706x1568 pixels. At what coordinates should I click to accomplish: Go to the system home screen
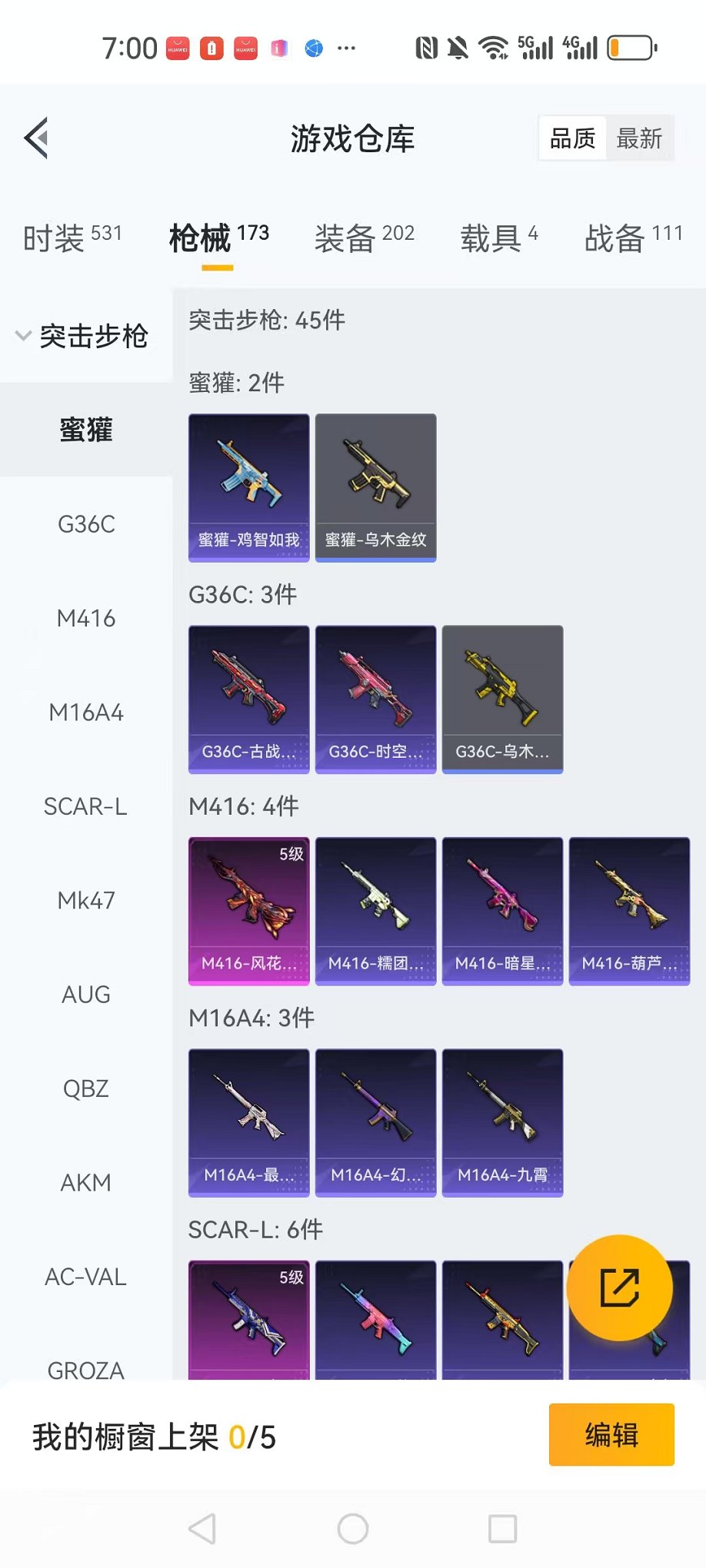(353, 1529)
